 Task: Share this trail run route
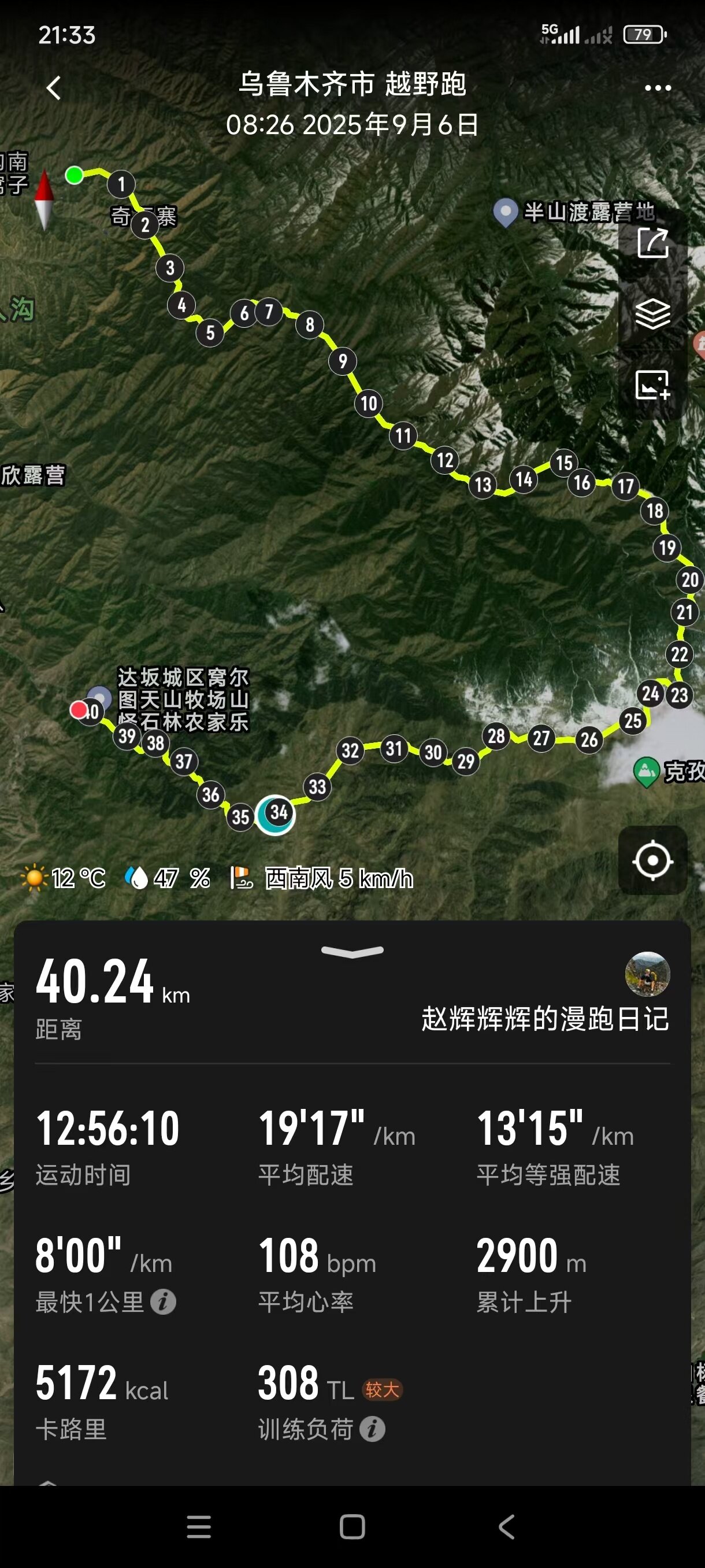pos(652,243)
